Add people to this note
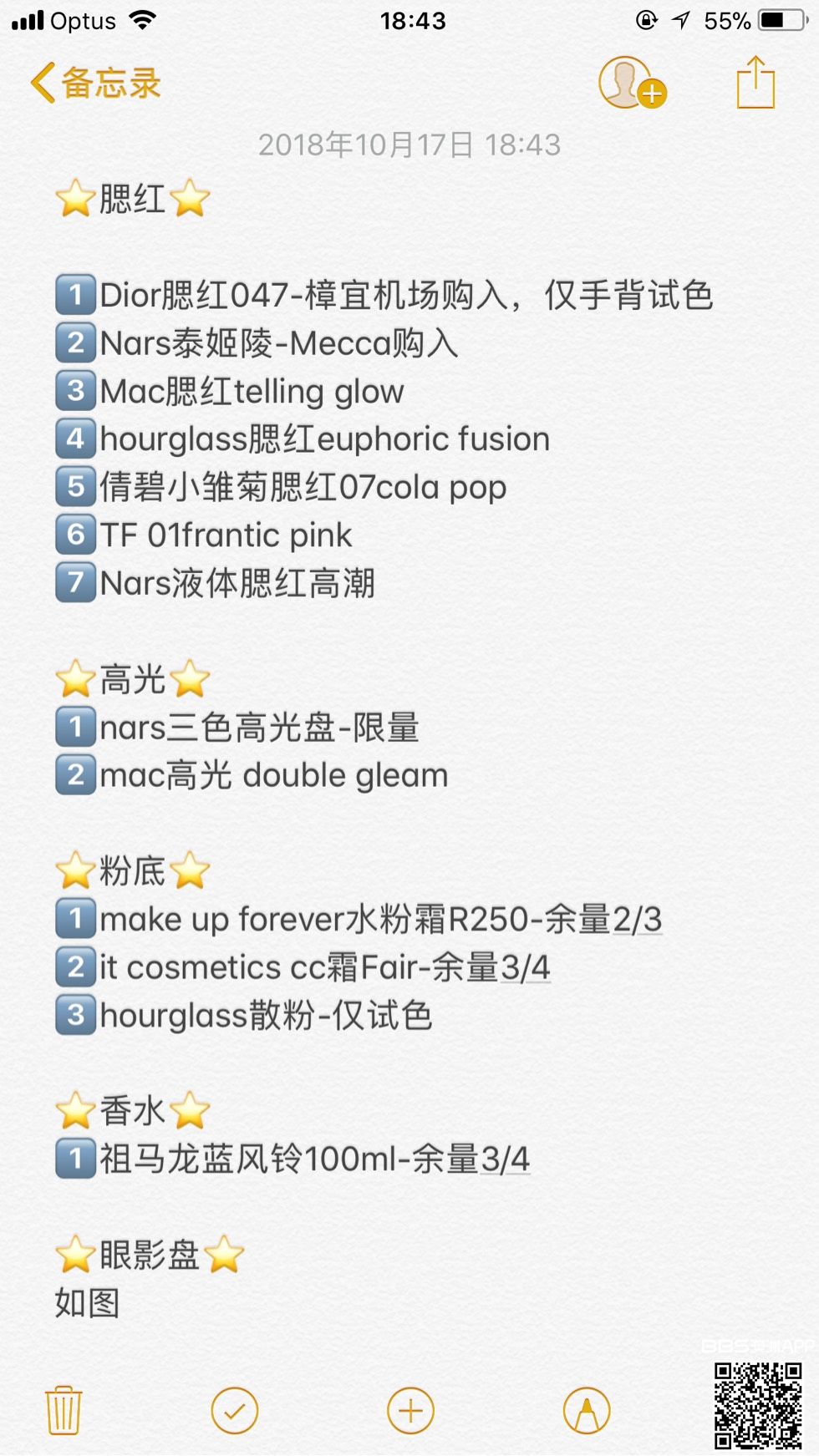 631,83
